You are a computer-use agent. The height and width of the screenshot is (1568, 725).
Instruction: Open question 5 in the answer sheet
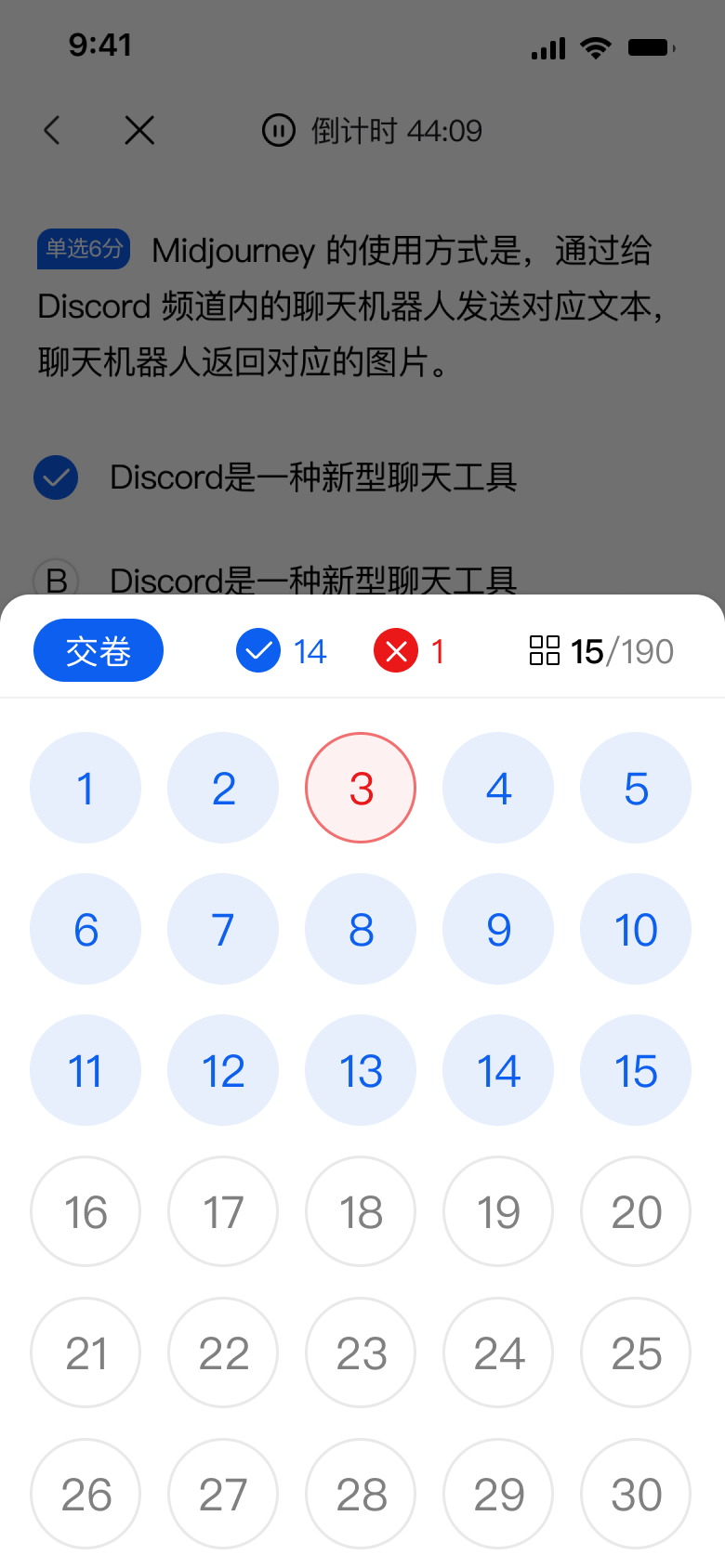636,788
